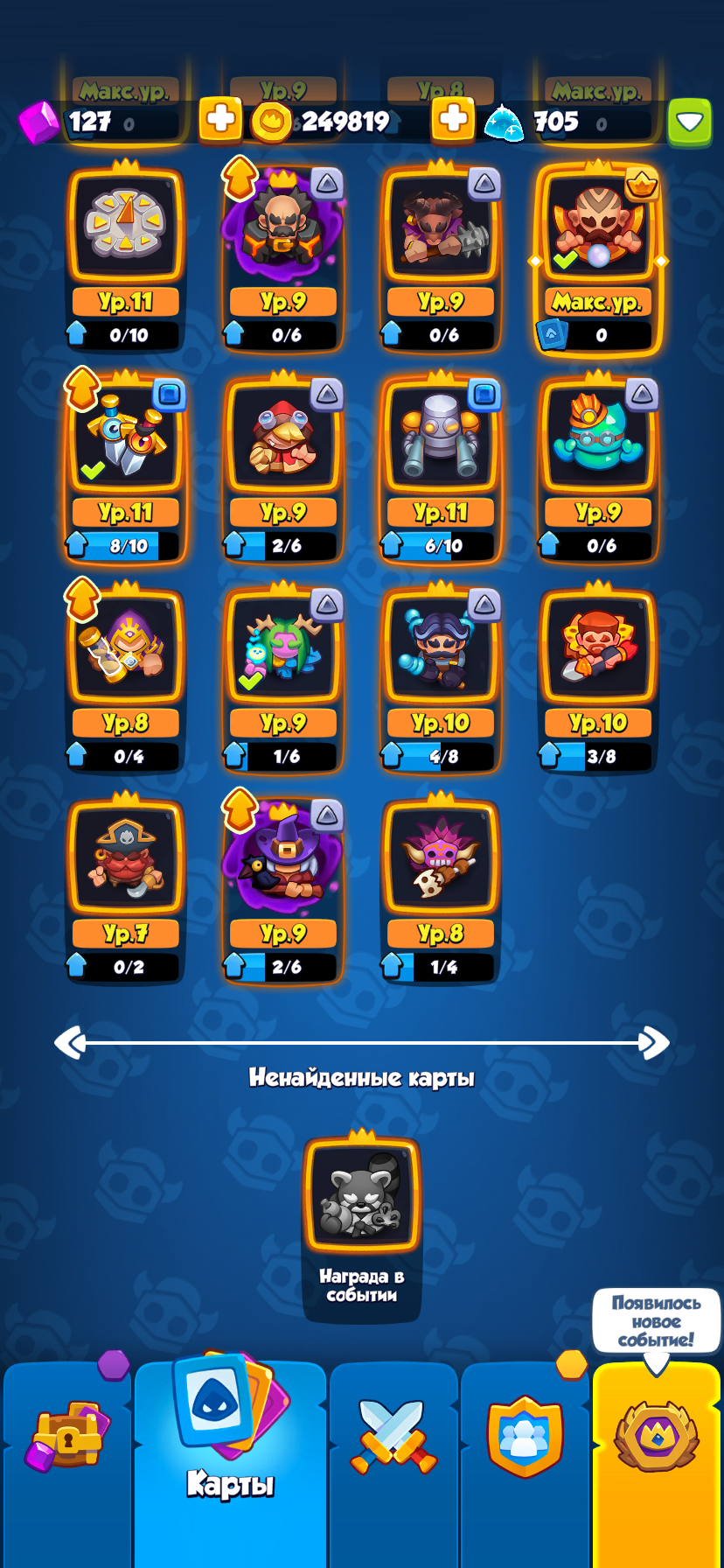The width and height of the screenshot is (724, 1568).
Task: Open the witch card with the crow
Action: point(283,859)
